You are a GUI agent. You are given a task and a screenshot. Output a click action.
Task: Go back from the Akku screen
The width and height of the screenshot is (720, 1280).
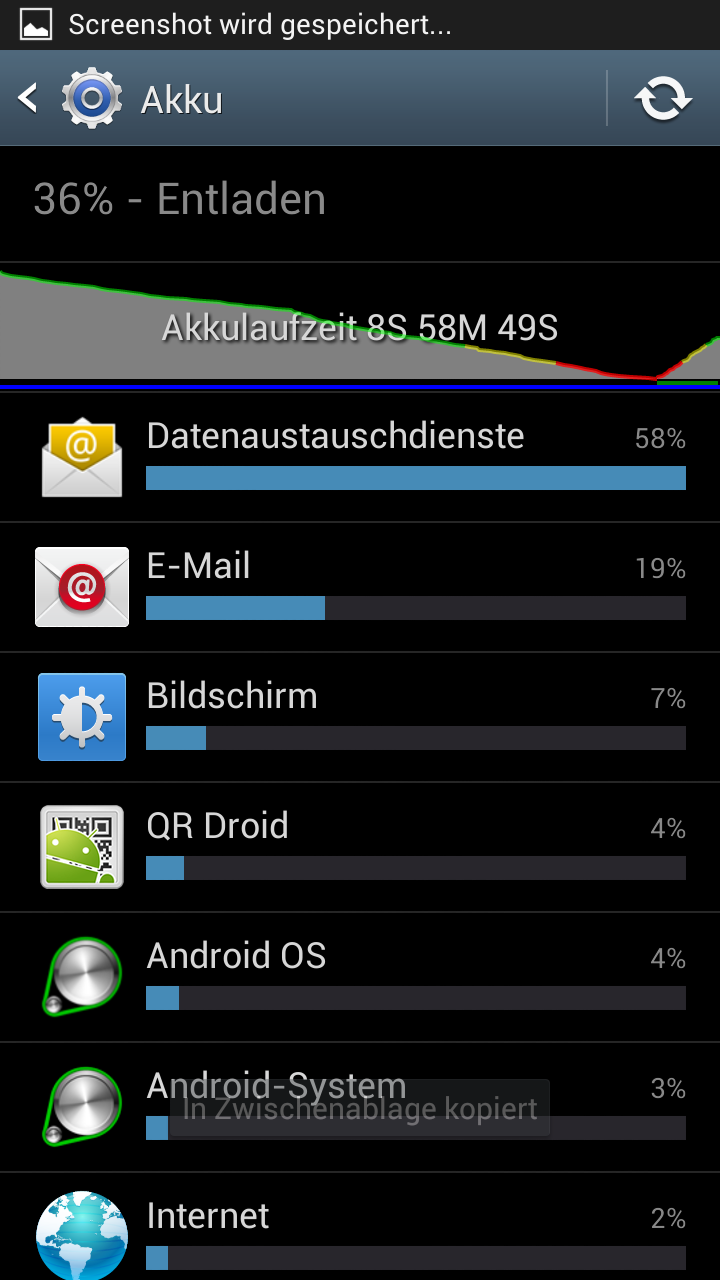(x=30, y=98)
